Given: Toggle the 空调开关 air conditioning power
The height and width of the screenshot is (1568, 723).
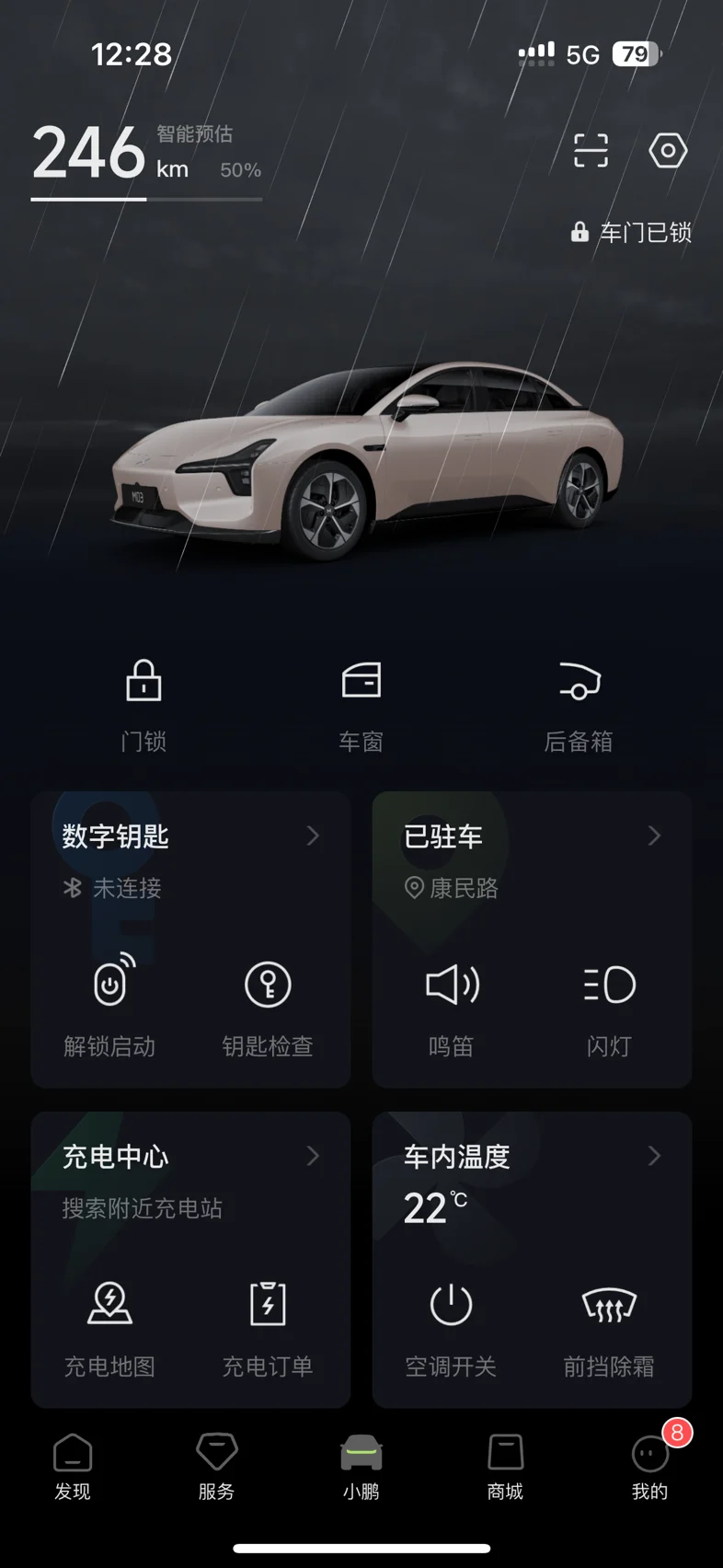Looking at the screenshot, I should click(x=452, y=1326).
